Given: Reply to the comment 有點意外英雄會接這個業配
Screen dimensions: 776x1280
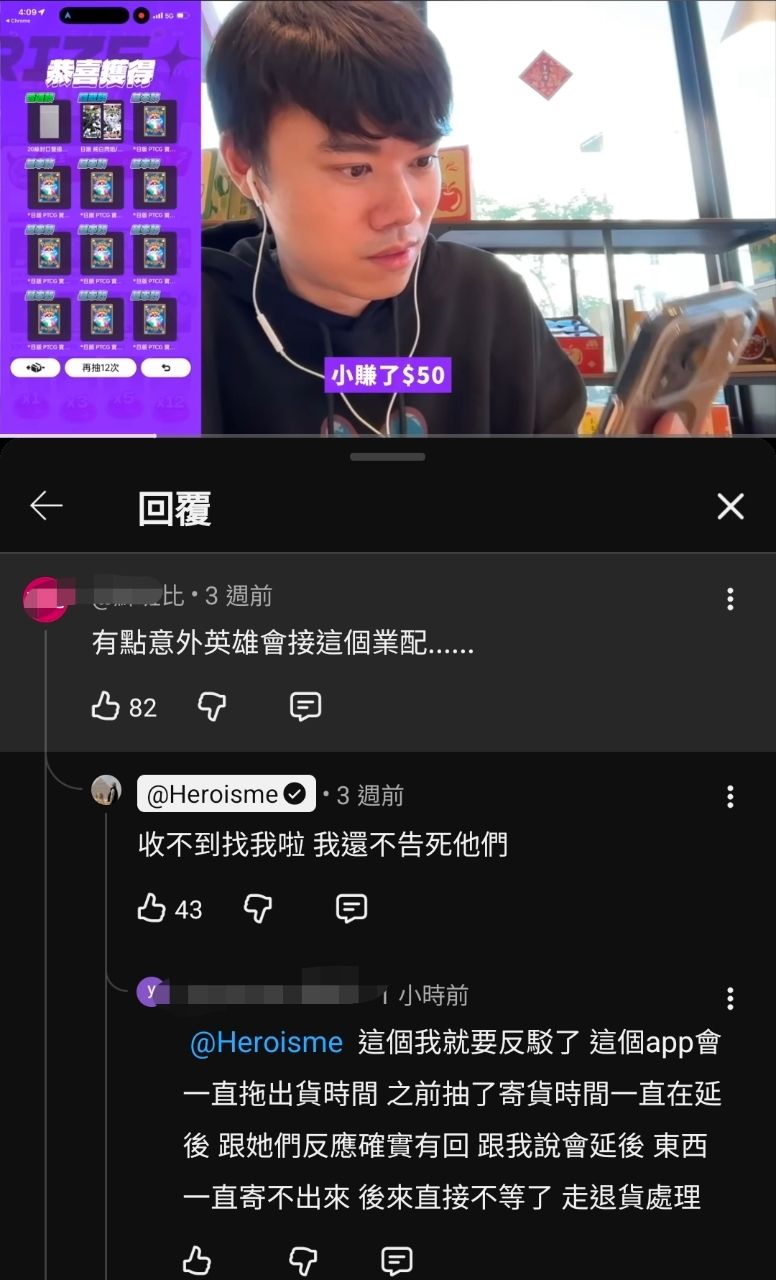Looking at the screenshot, I should pyautogui.click(x=305, y=707).
